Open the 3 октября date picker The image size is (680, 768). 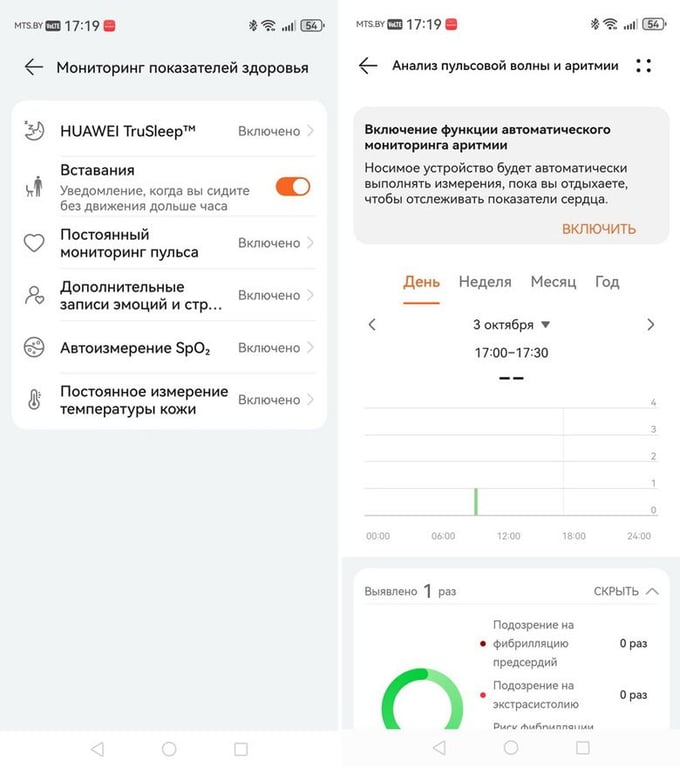pos(511,325)
